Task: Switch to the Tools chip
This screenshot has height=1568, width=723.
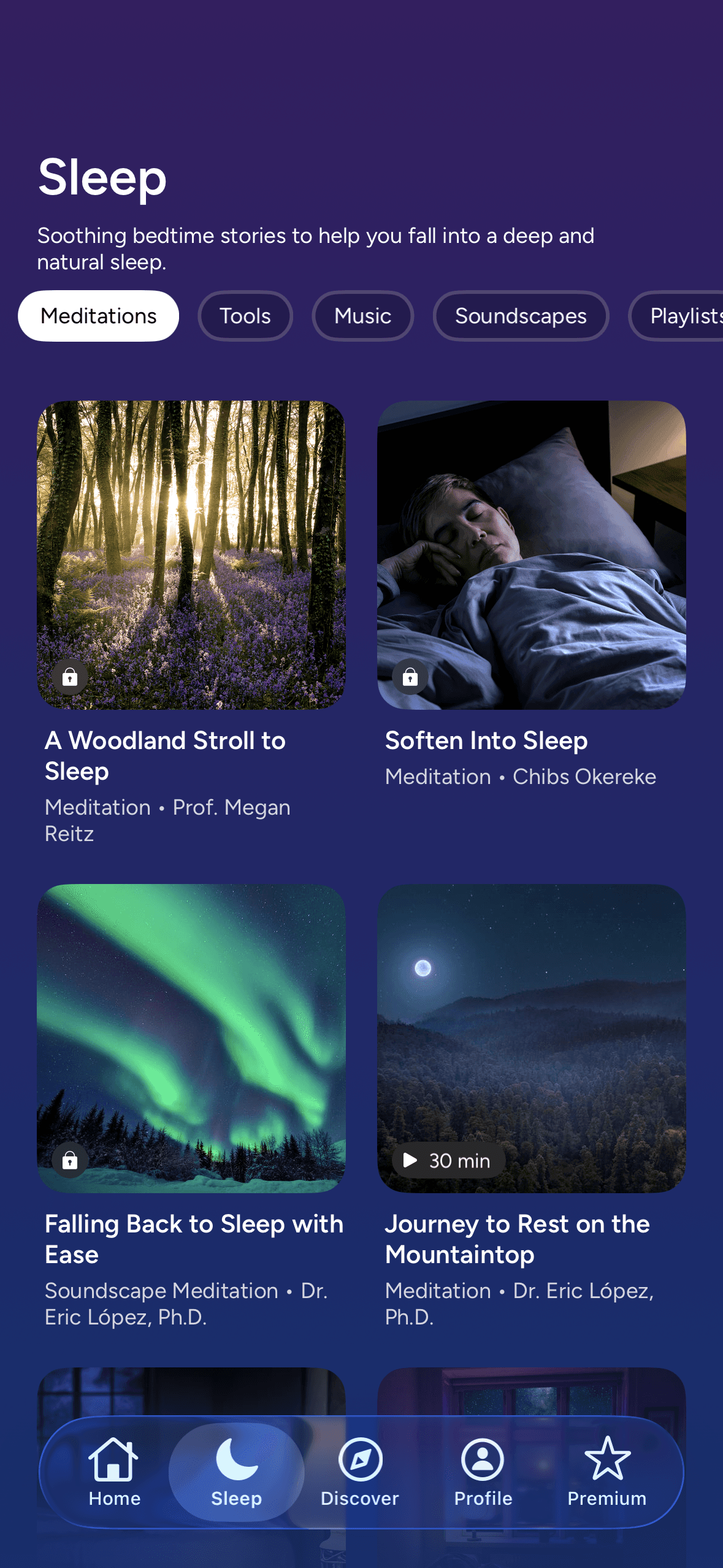Action: [245, 316]
